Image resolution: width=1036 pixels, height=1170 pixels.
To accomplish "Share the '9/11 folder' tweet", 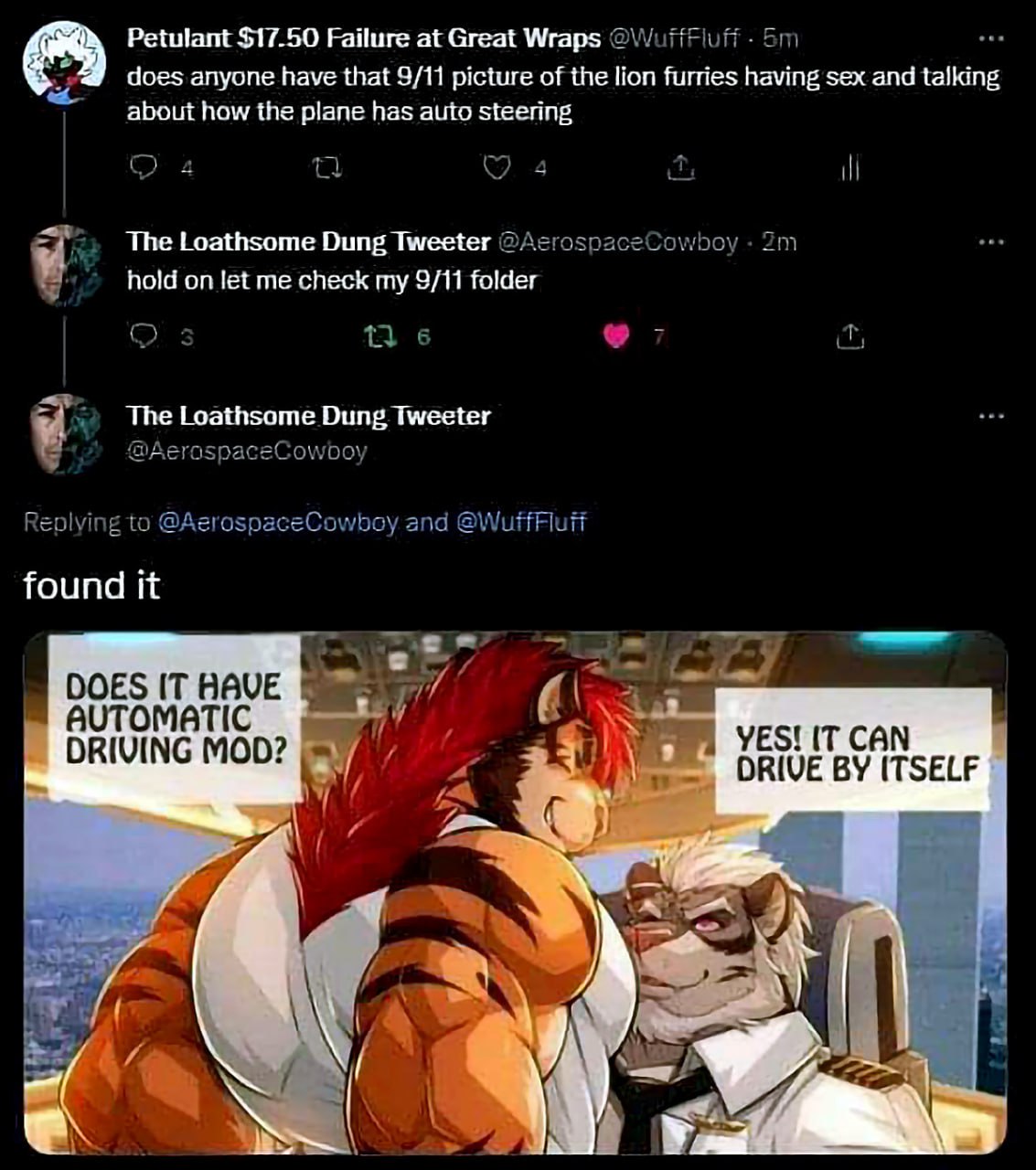I will 849,337.
